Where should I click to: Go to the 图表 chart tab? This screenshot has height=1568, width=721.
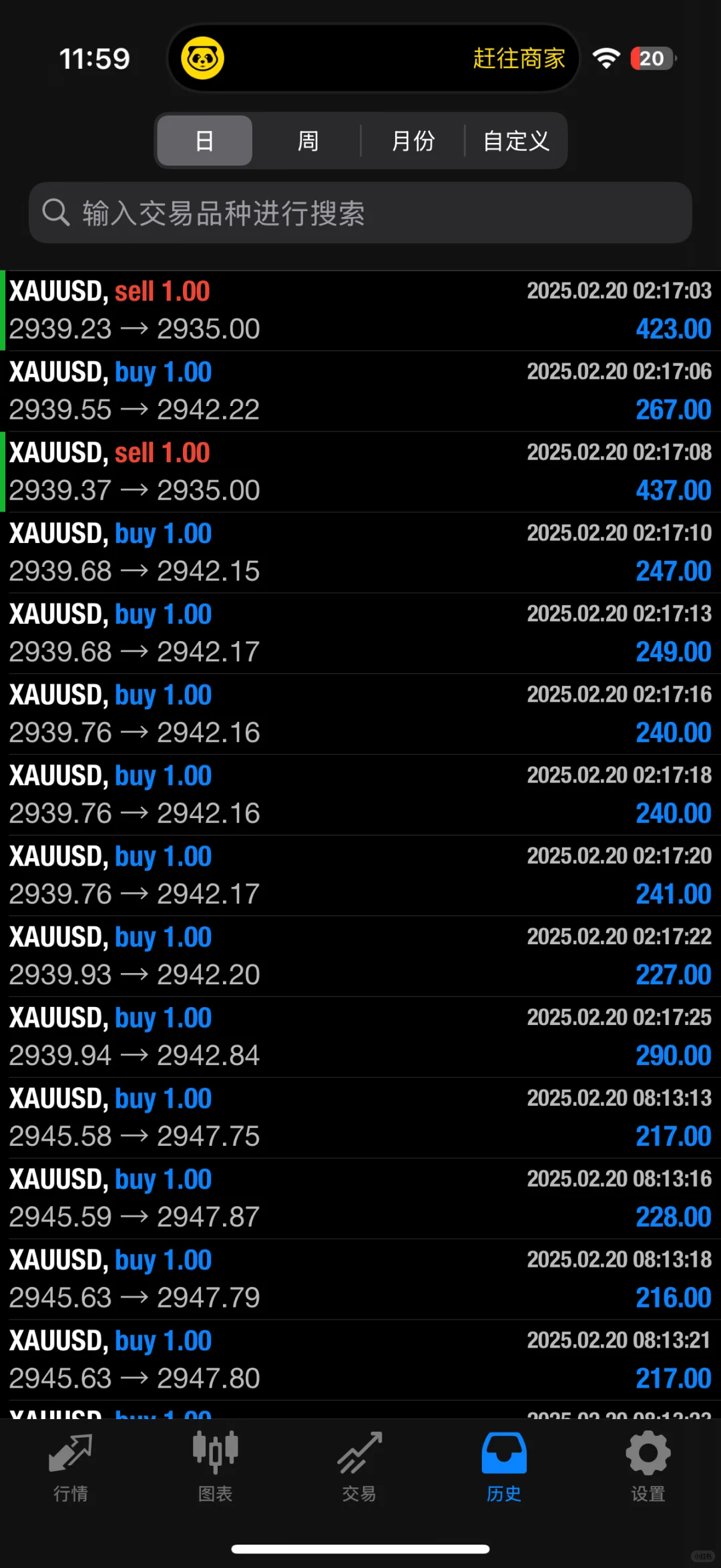coord(215,1462)
